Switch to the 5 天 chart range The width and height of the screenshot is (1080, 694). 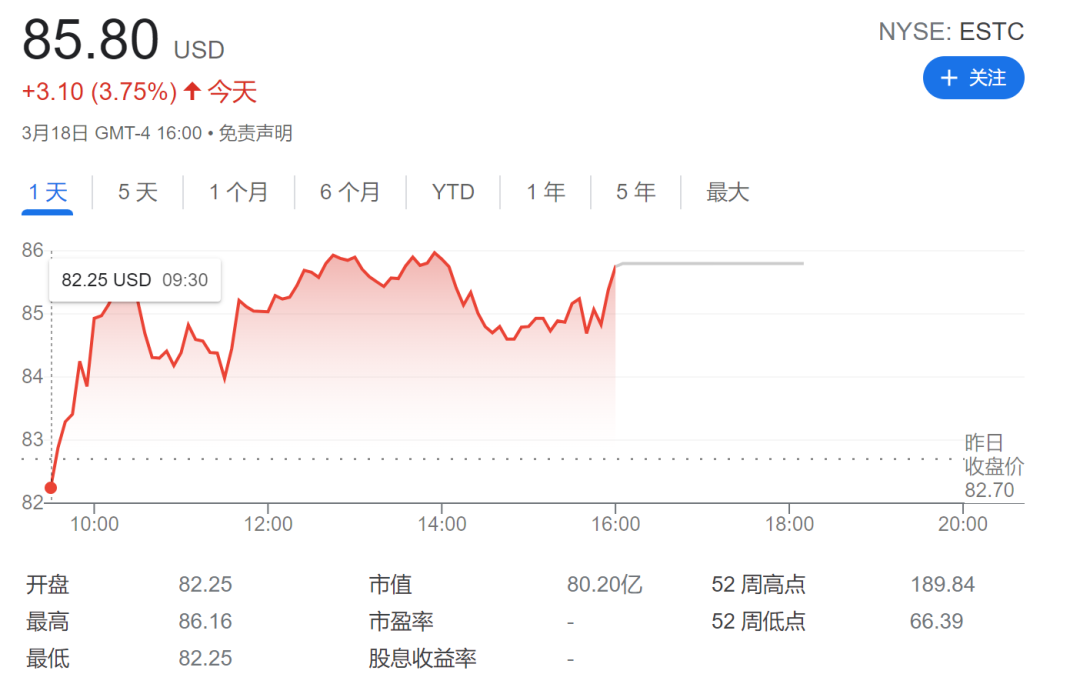point(138,192)
